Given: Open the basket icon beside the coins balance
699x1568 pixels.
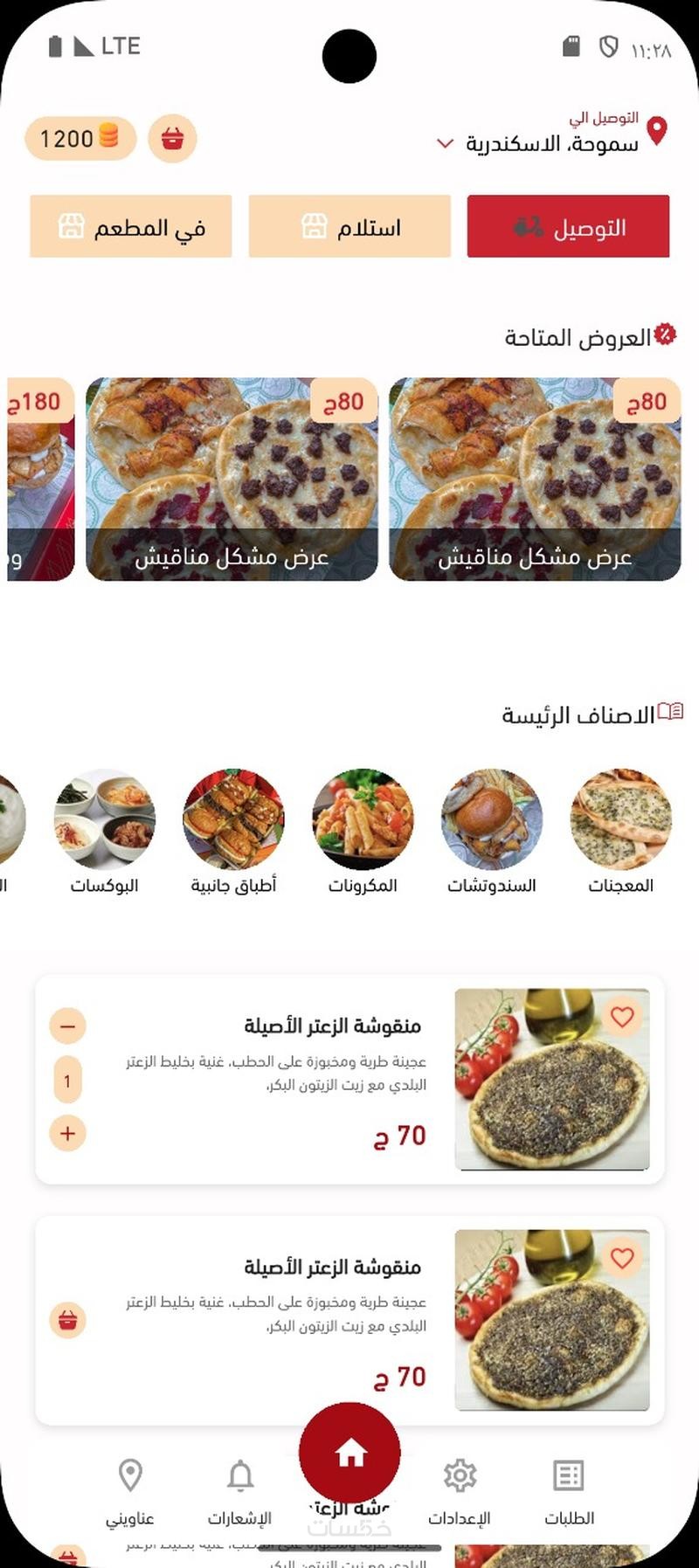Looking at the screenshot, I should (x=172, y=139).
